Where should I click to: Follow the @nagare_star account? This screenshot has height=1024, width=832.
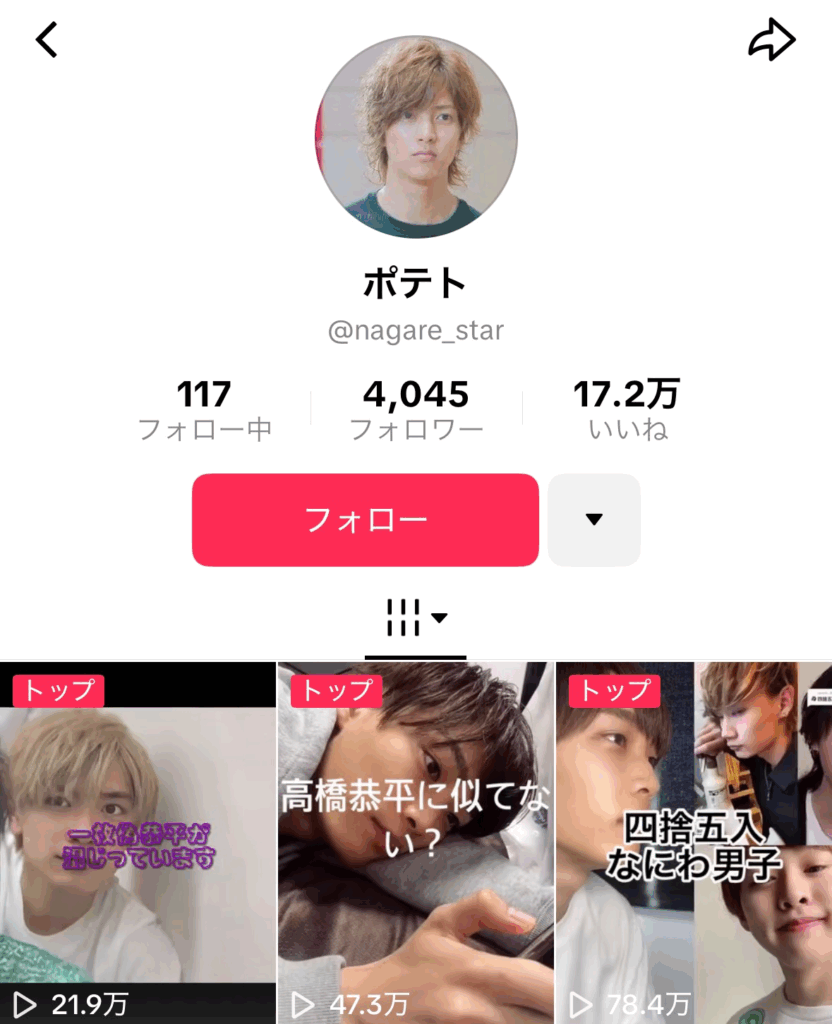coord(365,520)
